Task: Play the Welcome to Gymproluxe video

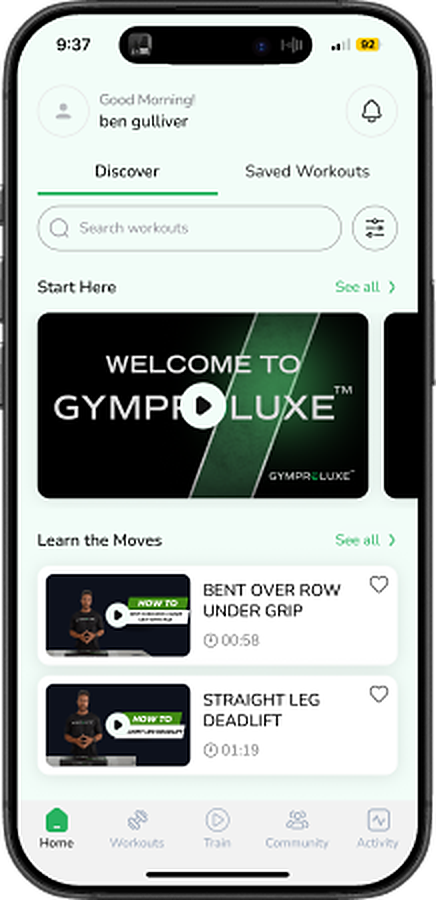Action: tap(203, 406)
